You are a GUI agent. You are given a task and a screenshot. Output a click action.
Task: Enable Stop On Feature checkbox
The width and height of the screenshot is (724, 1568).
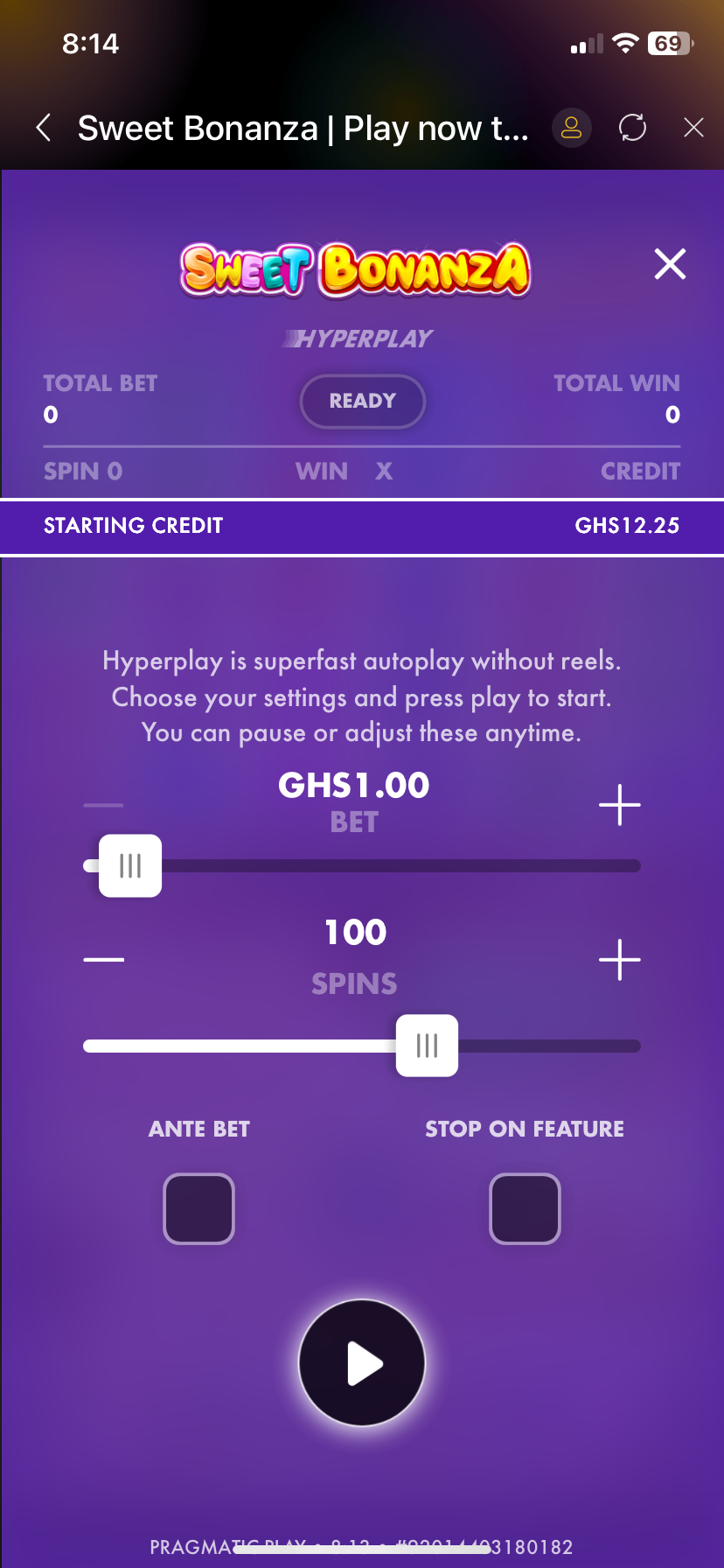[525, 1208]
